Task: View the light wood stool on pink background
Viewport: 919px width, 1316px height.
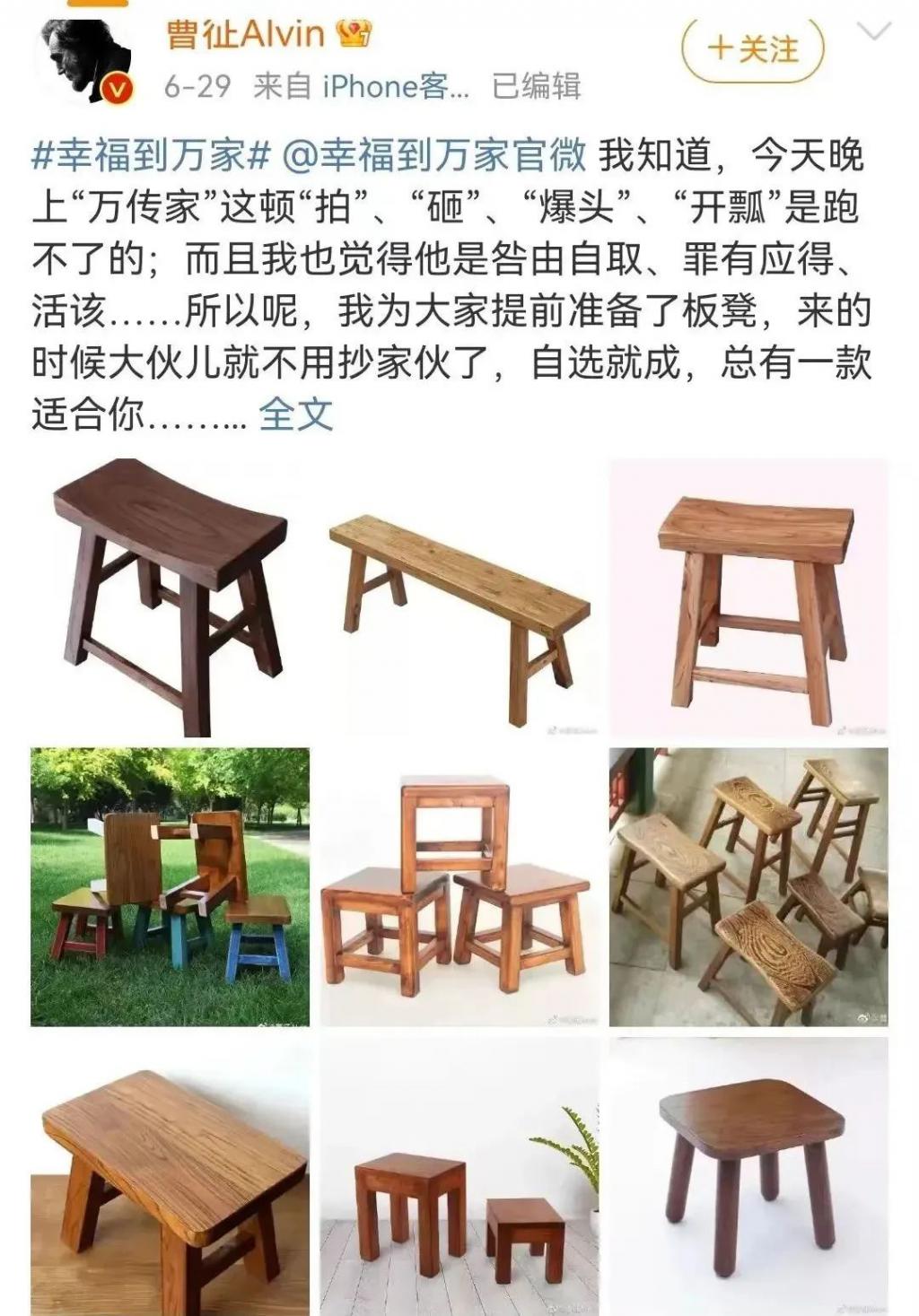Action: [748, 597]
